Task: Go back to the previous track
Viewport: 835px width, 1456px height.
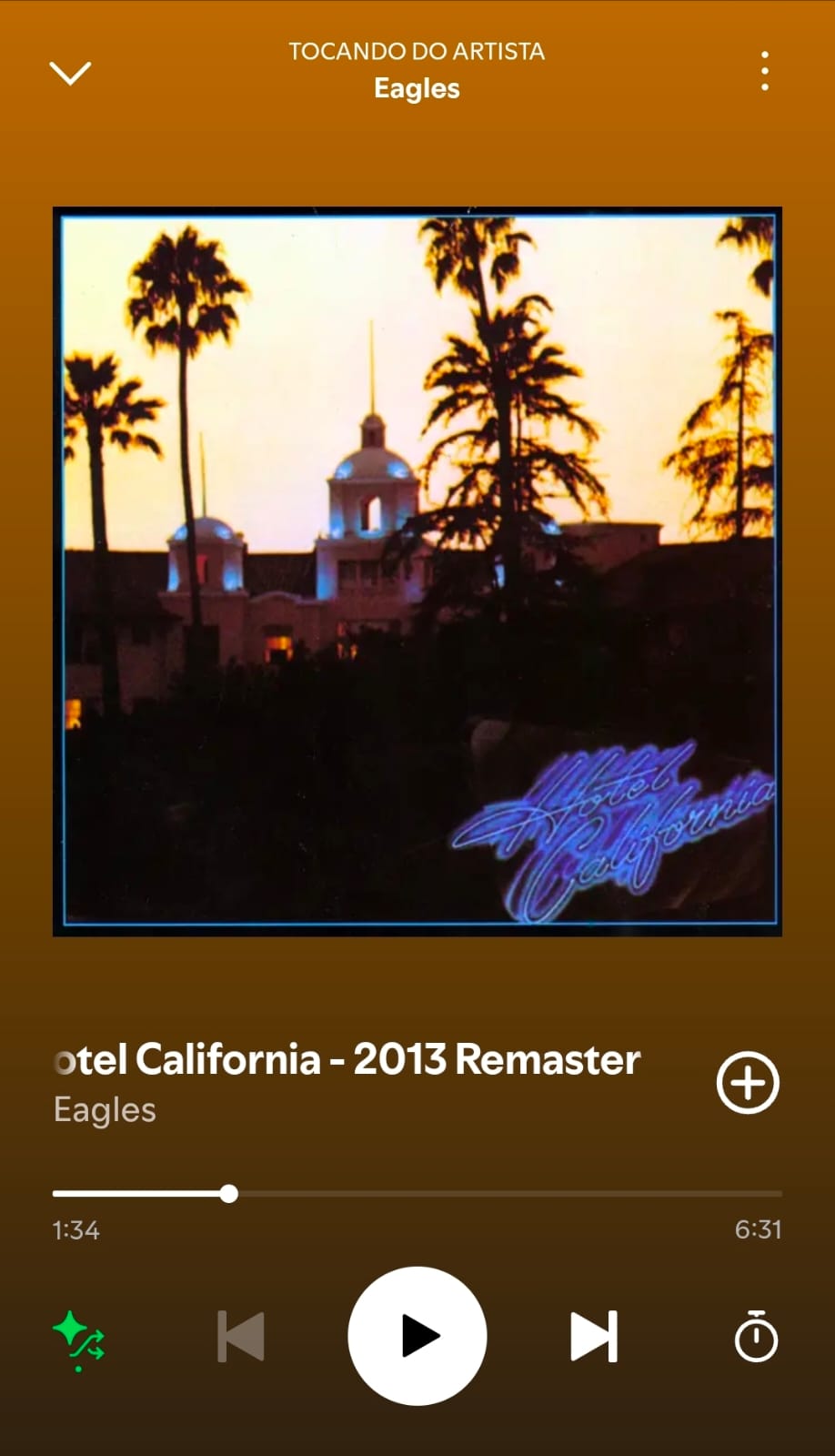Action: (x=239, y=1336)
